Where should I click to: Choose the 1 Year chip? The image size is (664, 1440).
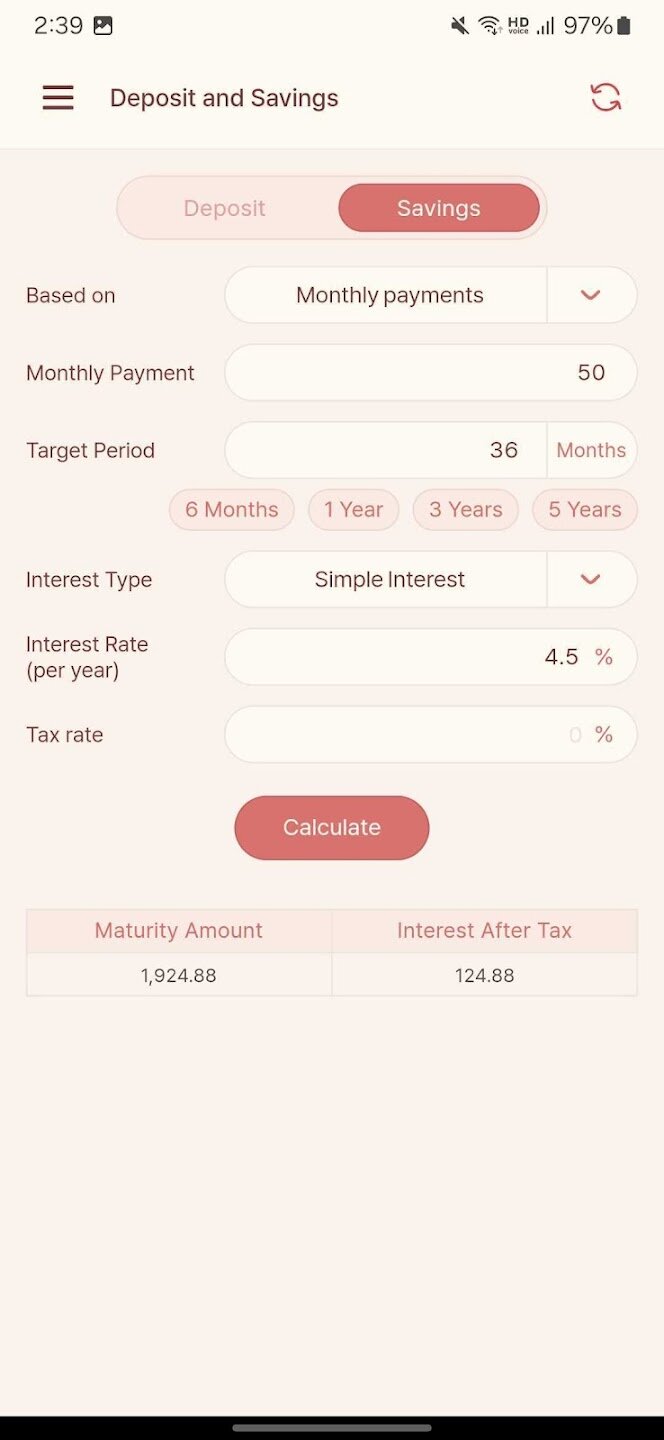353,510
